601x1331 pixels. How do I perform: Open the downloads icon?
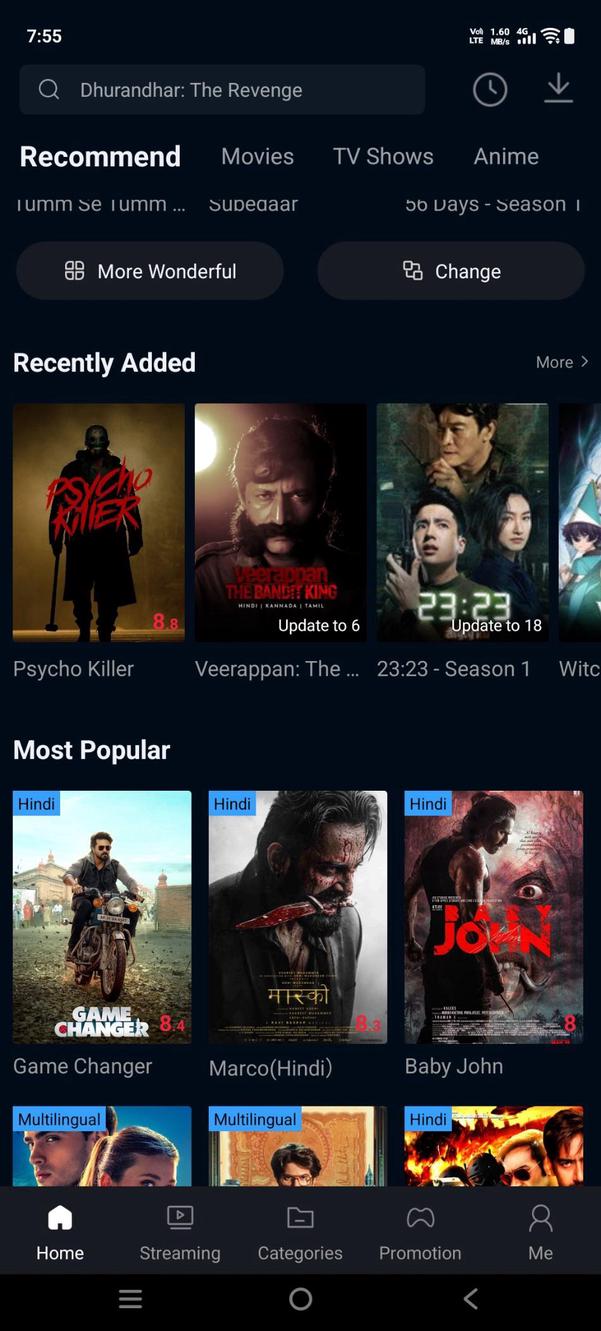pyautogui.click(x=558, y=89)
